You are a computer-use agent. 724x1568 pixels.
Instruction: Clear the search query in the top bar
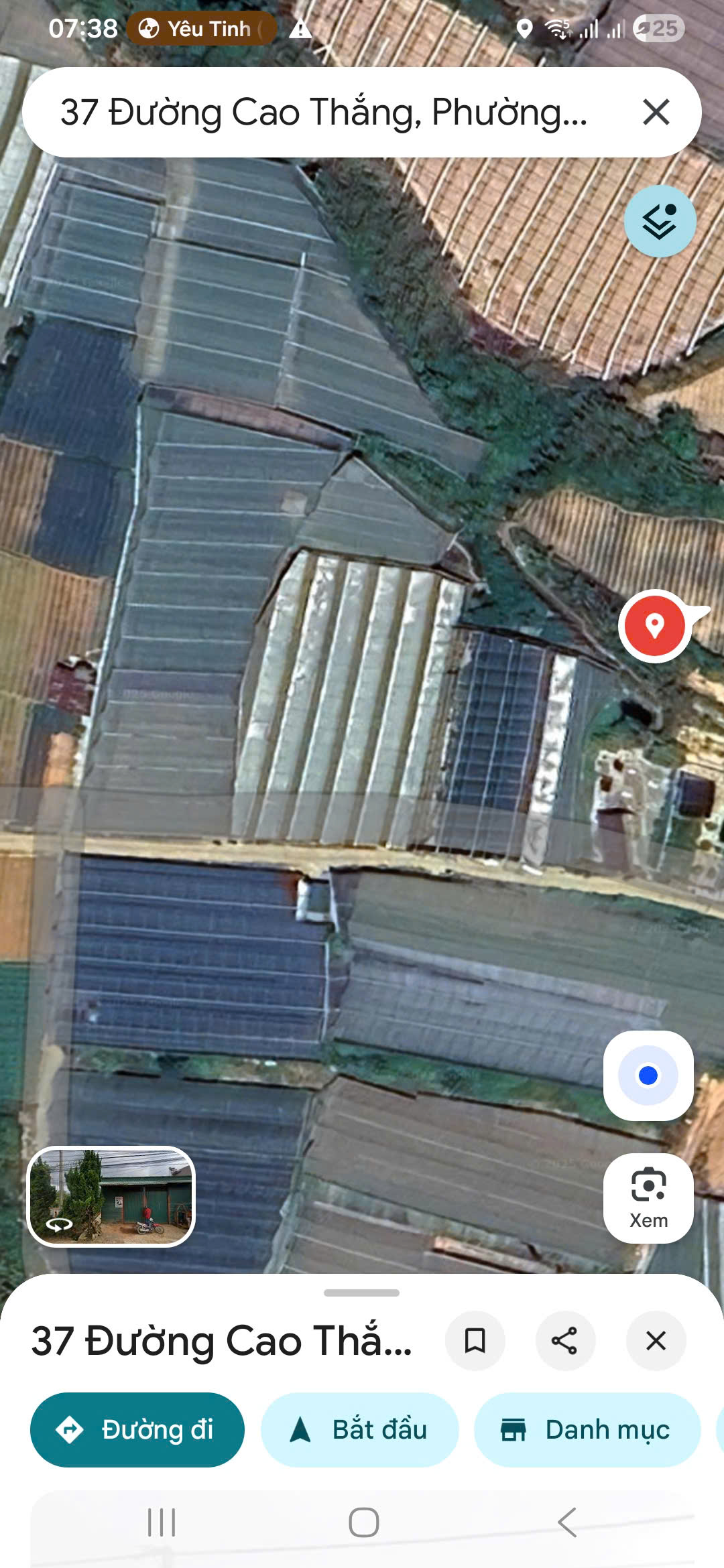pos(656,112)
